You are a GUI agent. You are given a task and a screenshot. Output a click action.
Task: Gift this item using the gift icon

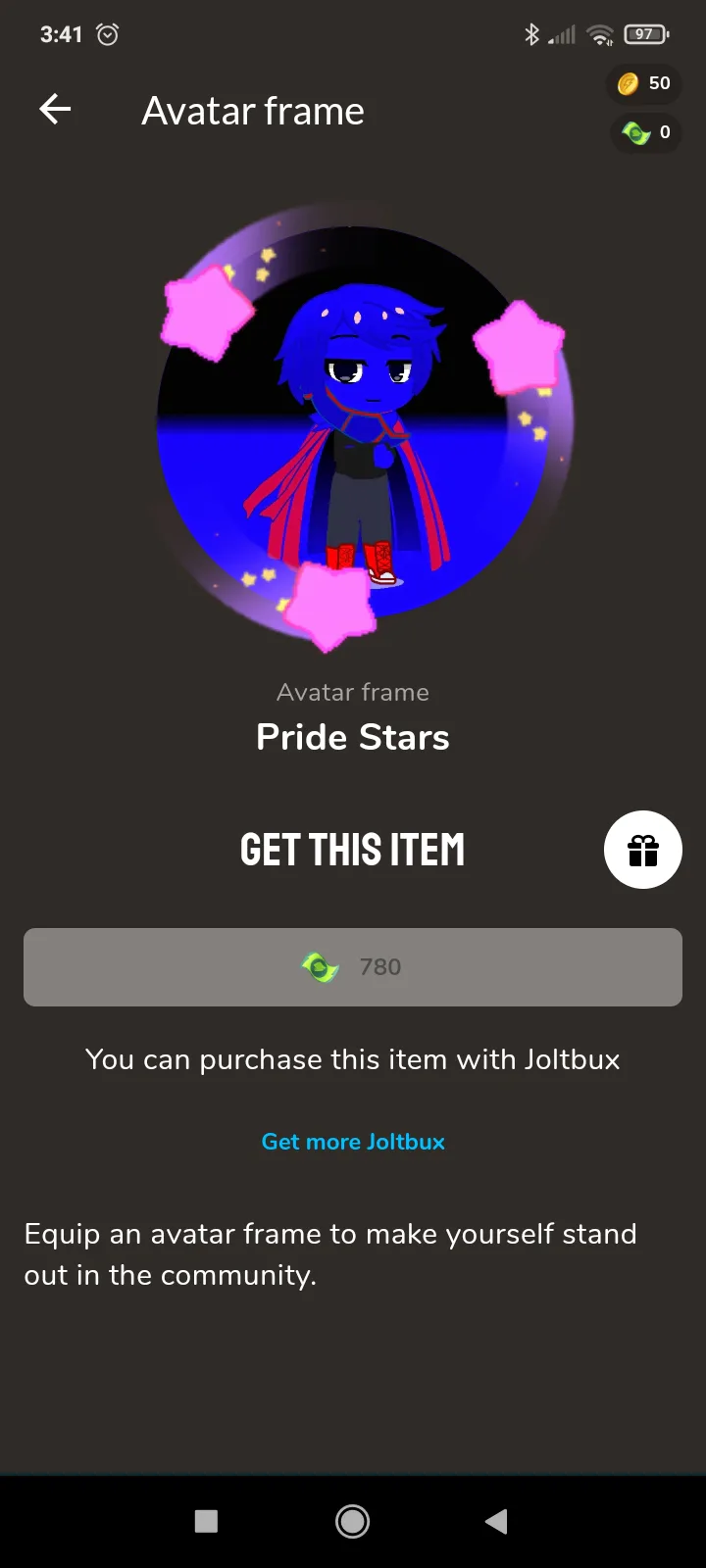tap(642, 850)
